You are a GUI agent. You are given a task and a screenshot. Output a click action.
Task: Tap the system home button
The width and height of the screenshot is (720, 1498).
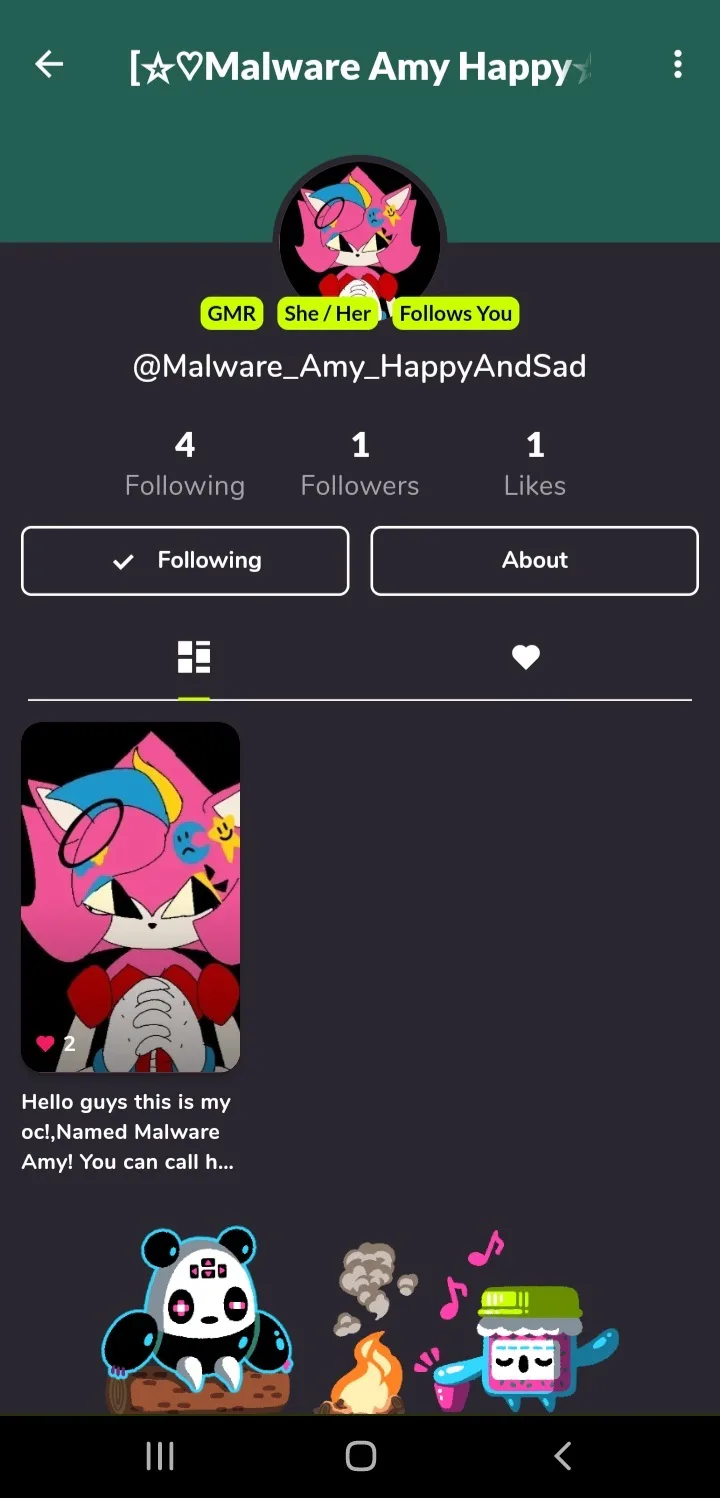(x=360, y=1456)
